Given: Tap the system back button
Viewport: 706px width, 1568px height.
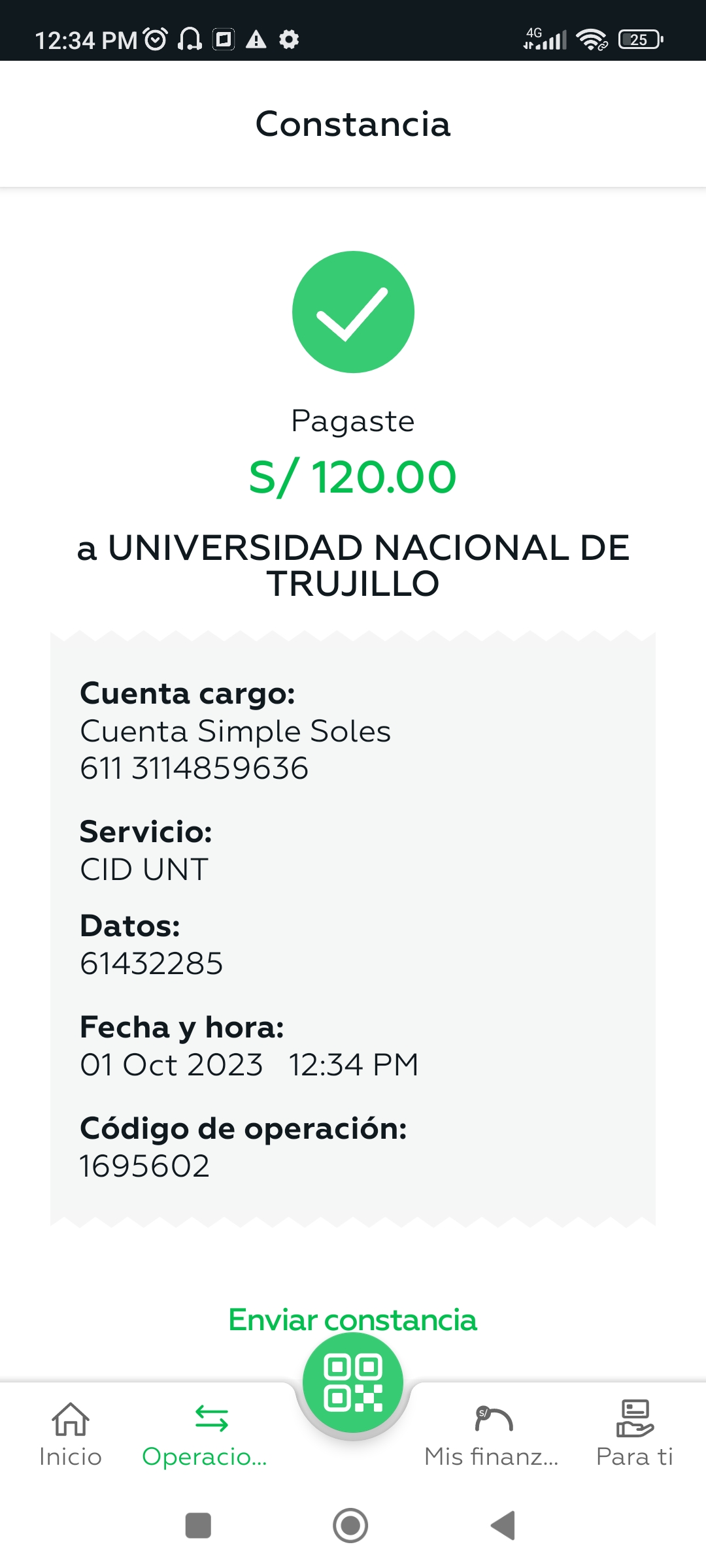Looking at the screenshot, I should click(503, 1526).
